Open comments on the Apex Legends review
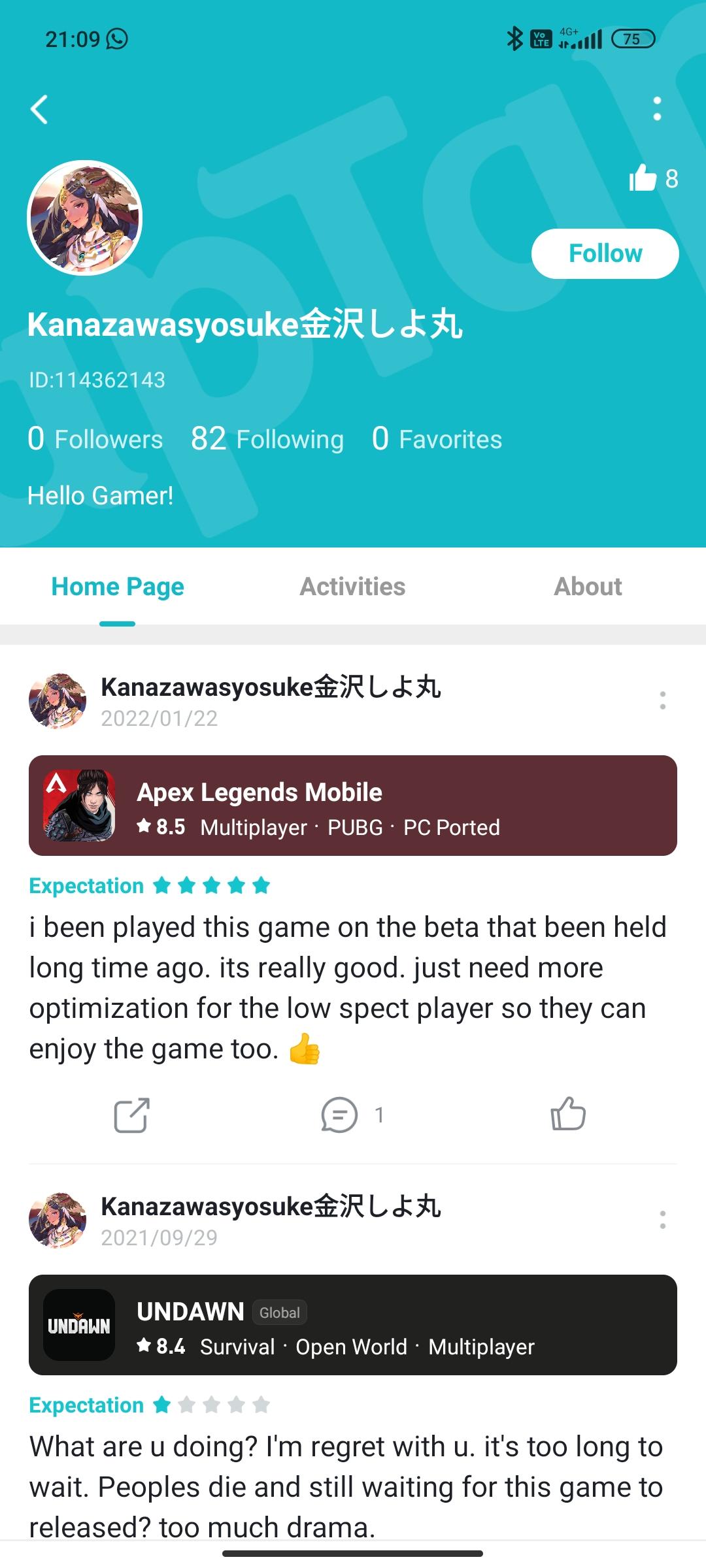706x1568 pixels. (340, 1115)
